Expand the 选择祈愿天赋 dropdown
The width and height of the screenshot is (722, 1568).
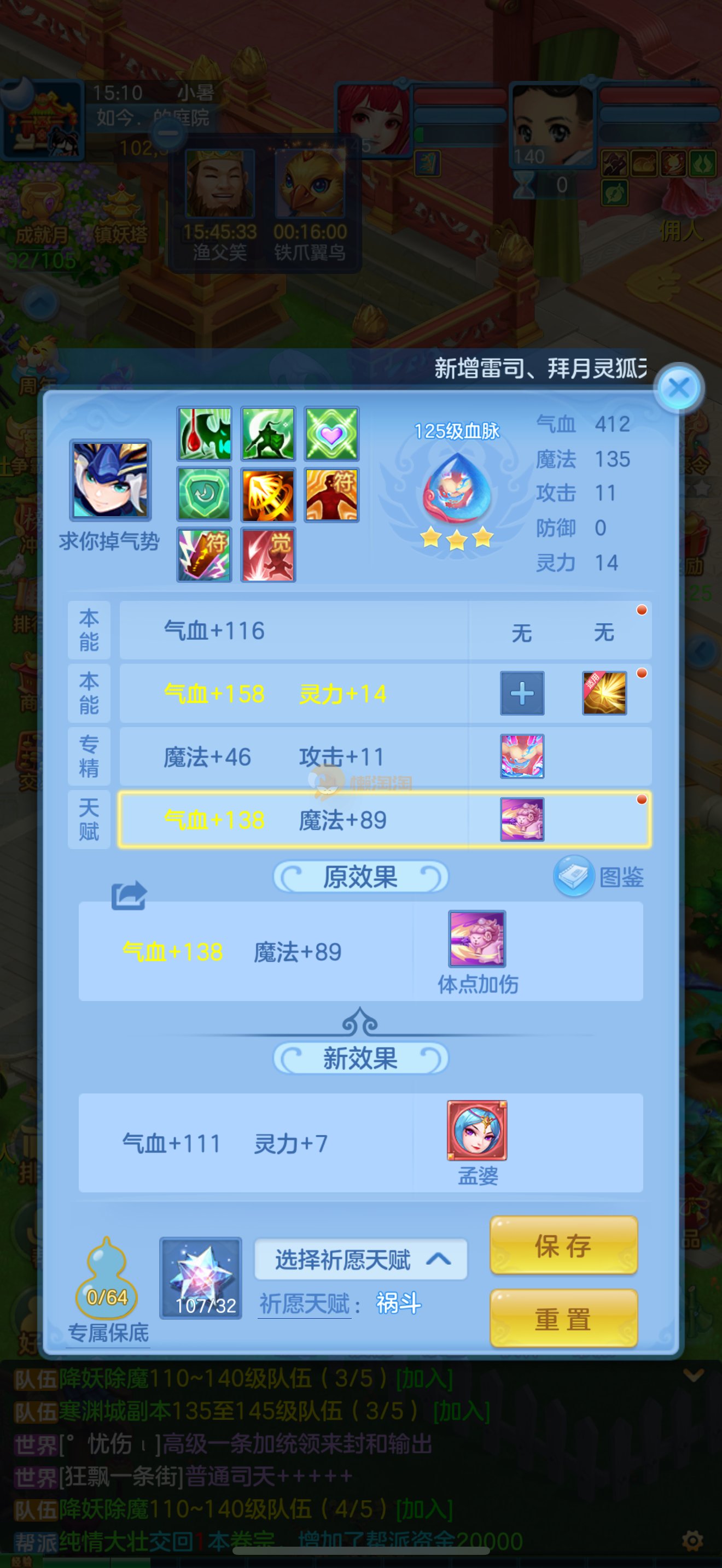pos(361,1259)
